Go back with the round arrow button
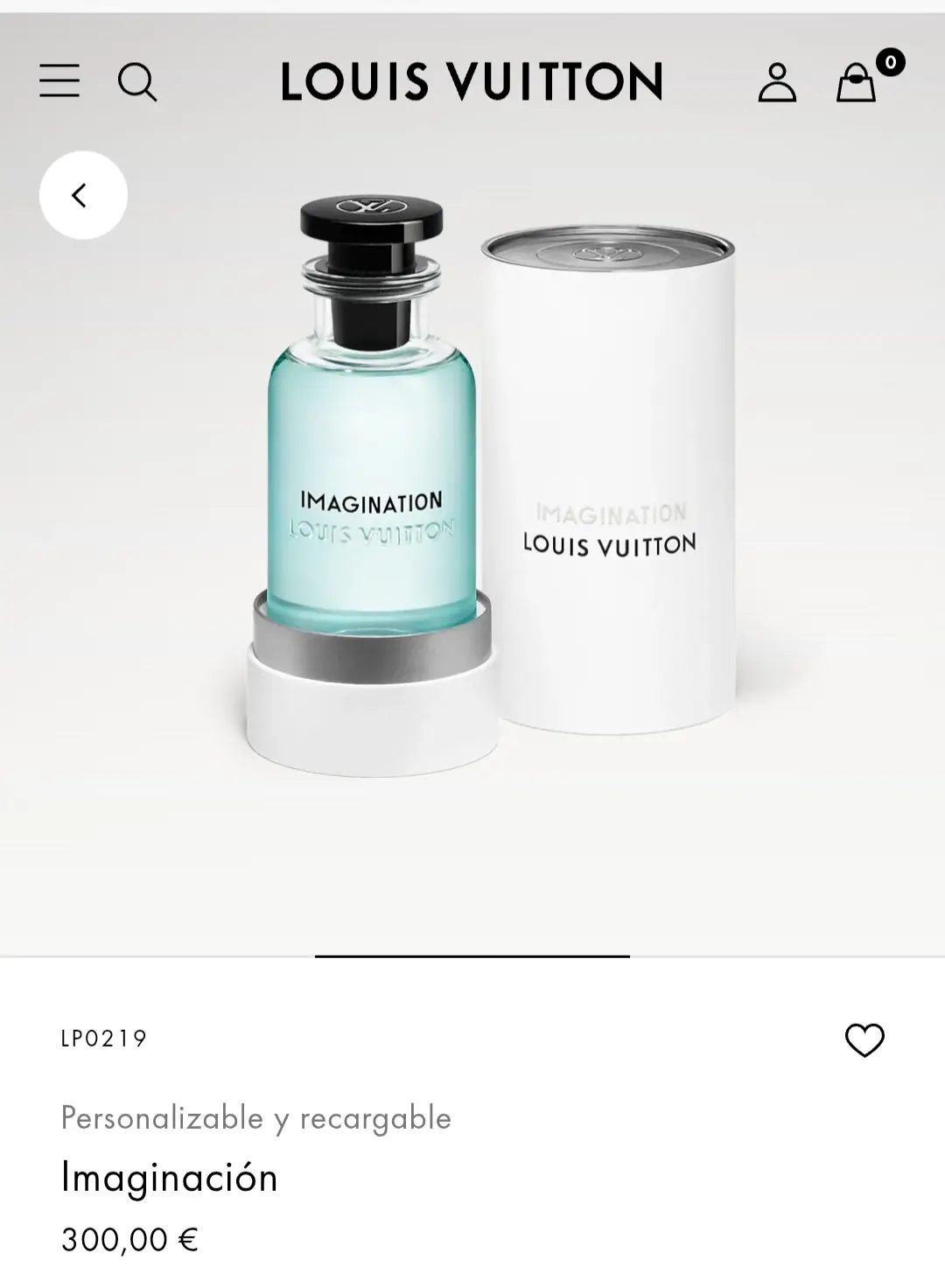This screenshot has height=1288, width=945. click(83, 195)
